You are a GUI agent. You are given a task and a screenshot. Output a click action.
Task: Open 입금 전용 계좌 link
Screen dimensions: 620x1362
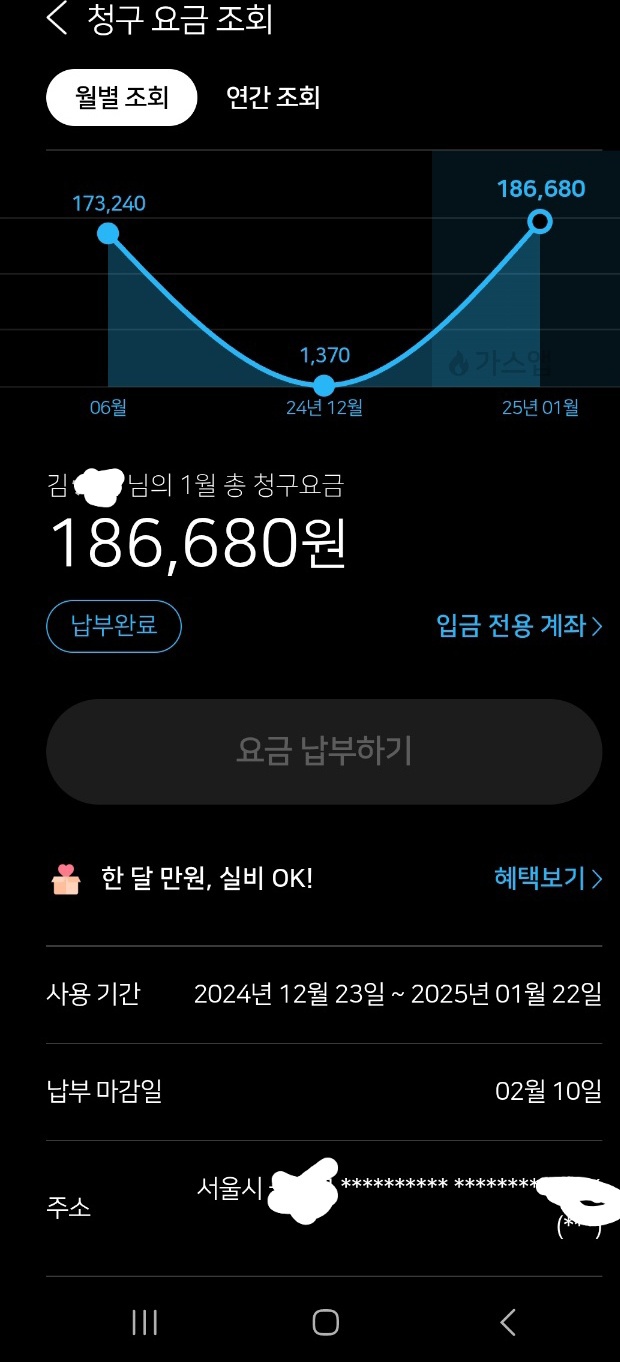(519, 626)
